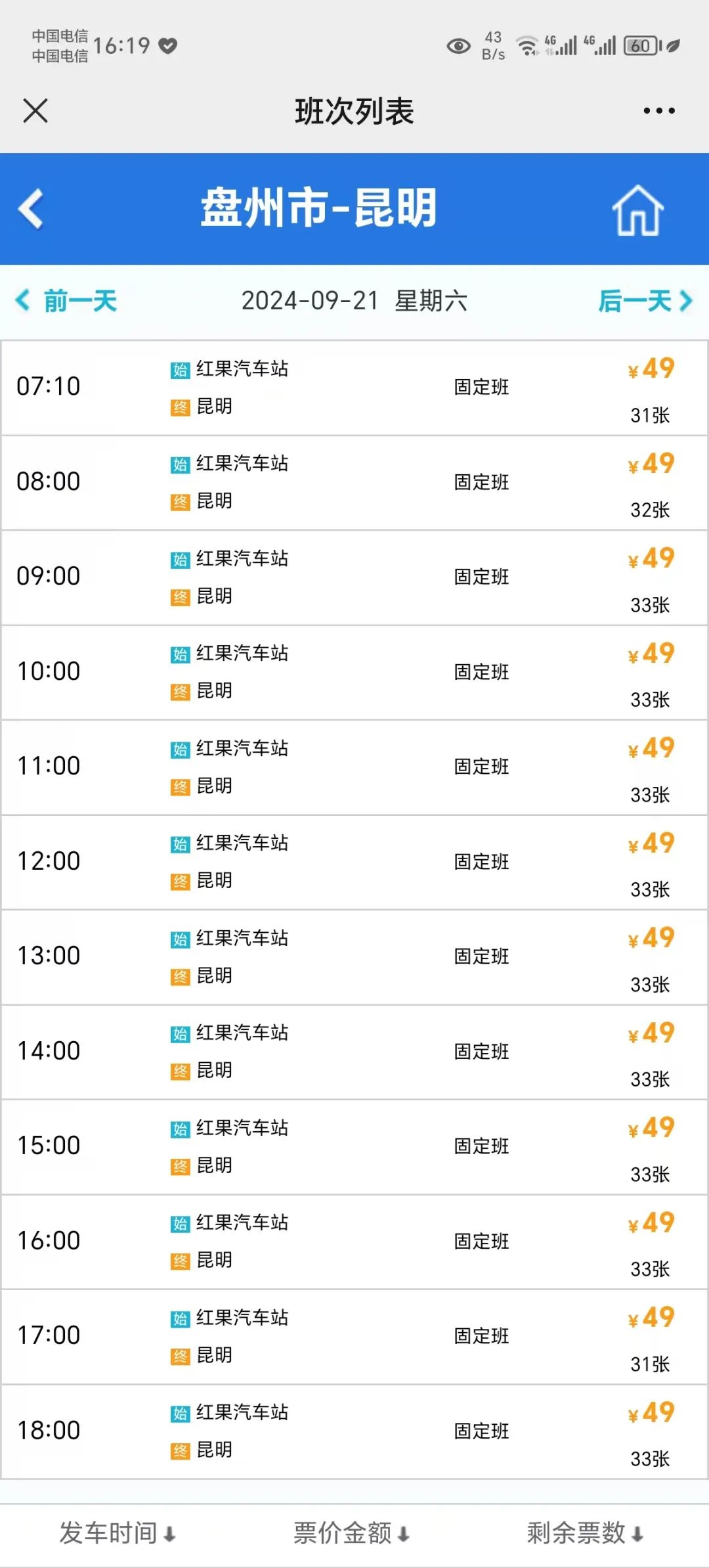Screen dimensions: 709x1568
Task: Switch to next day 后一天
Action: point(645,301)
